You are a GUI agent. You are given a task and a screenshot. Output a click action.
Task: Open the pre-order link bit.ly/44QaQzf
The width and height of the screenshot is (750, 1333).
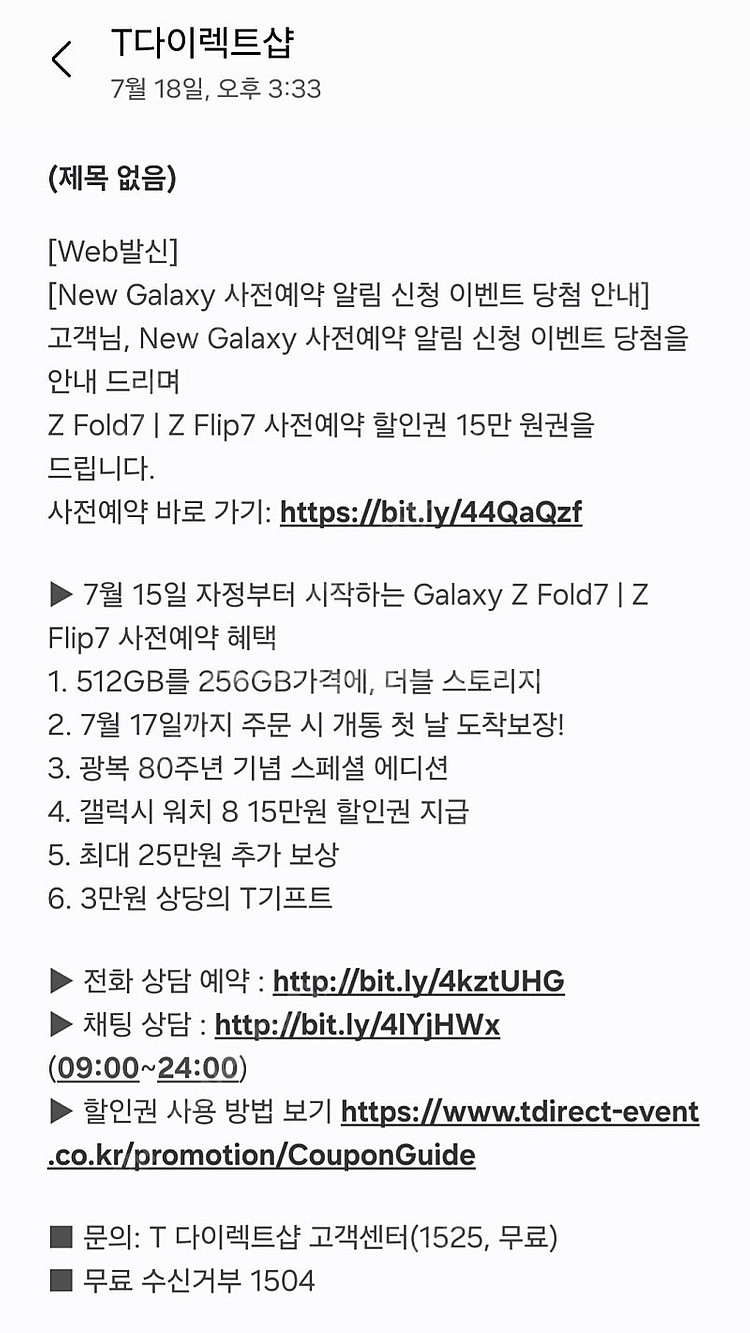point(431,513)
